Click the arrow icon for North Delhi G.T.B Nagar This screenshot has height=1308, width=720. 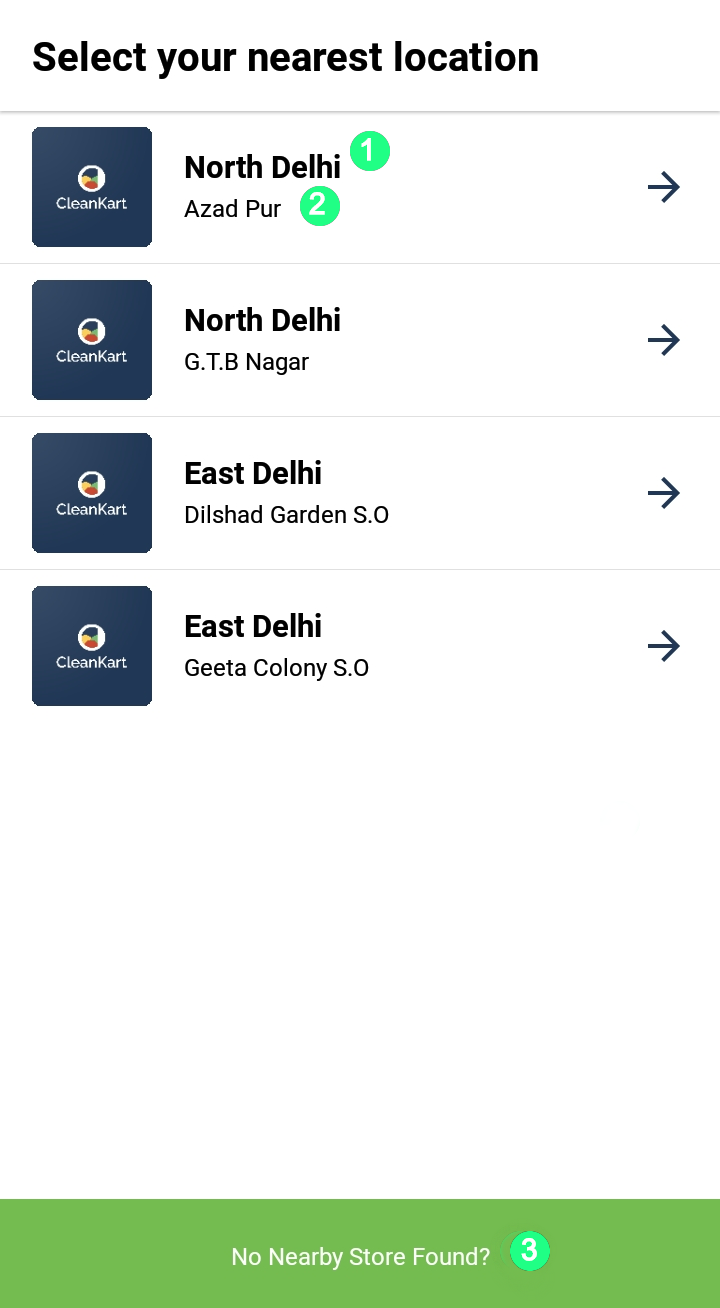click(x=664, y=340)
